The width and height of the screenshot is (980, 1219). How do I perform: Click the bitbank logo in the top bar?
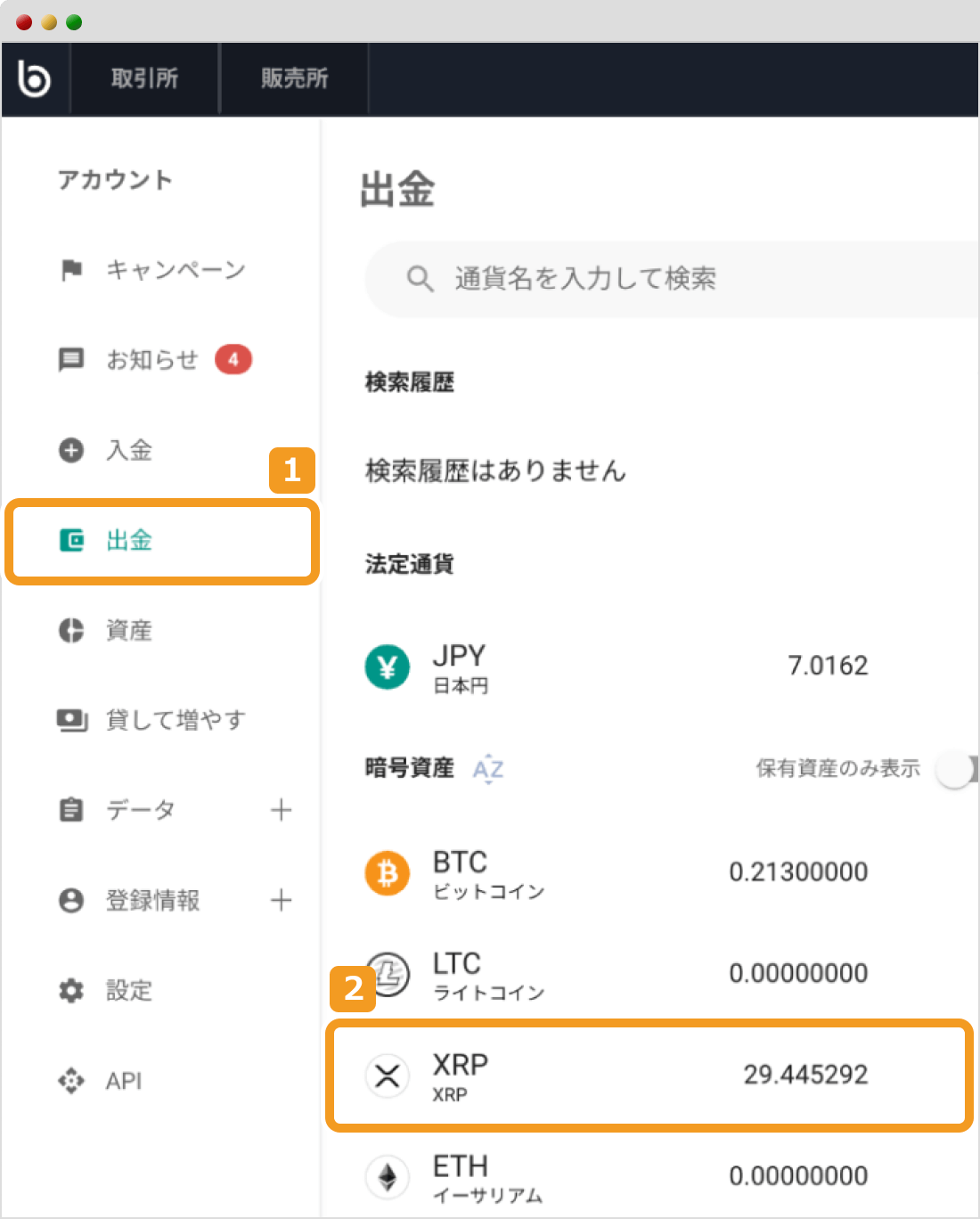coord(35,78)
